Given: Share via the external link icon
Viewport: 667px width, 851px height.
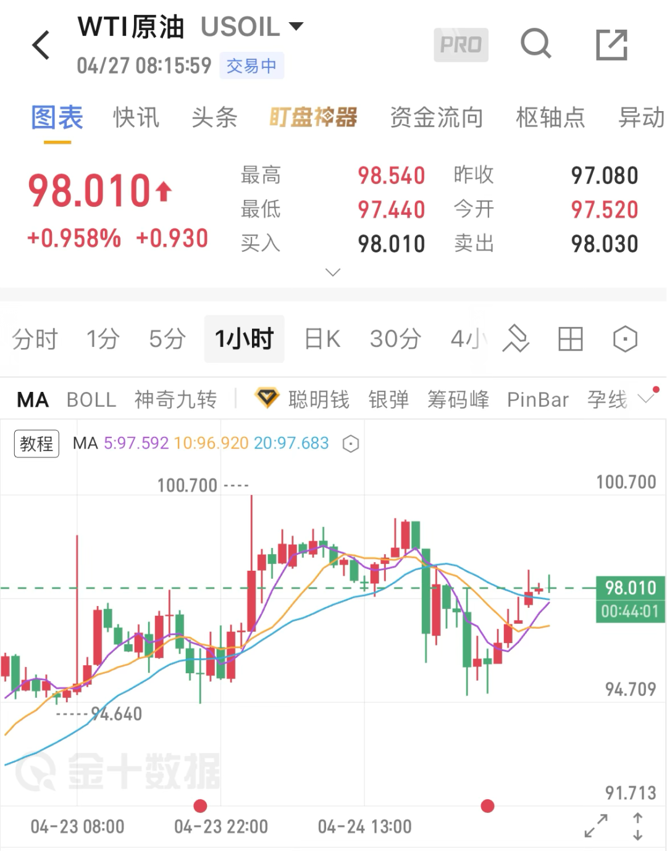Looking at the screenshot, I should point(611,44).
